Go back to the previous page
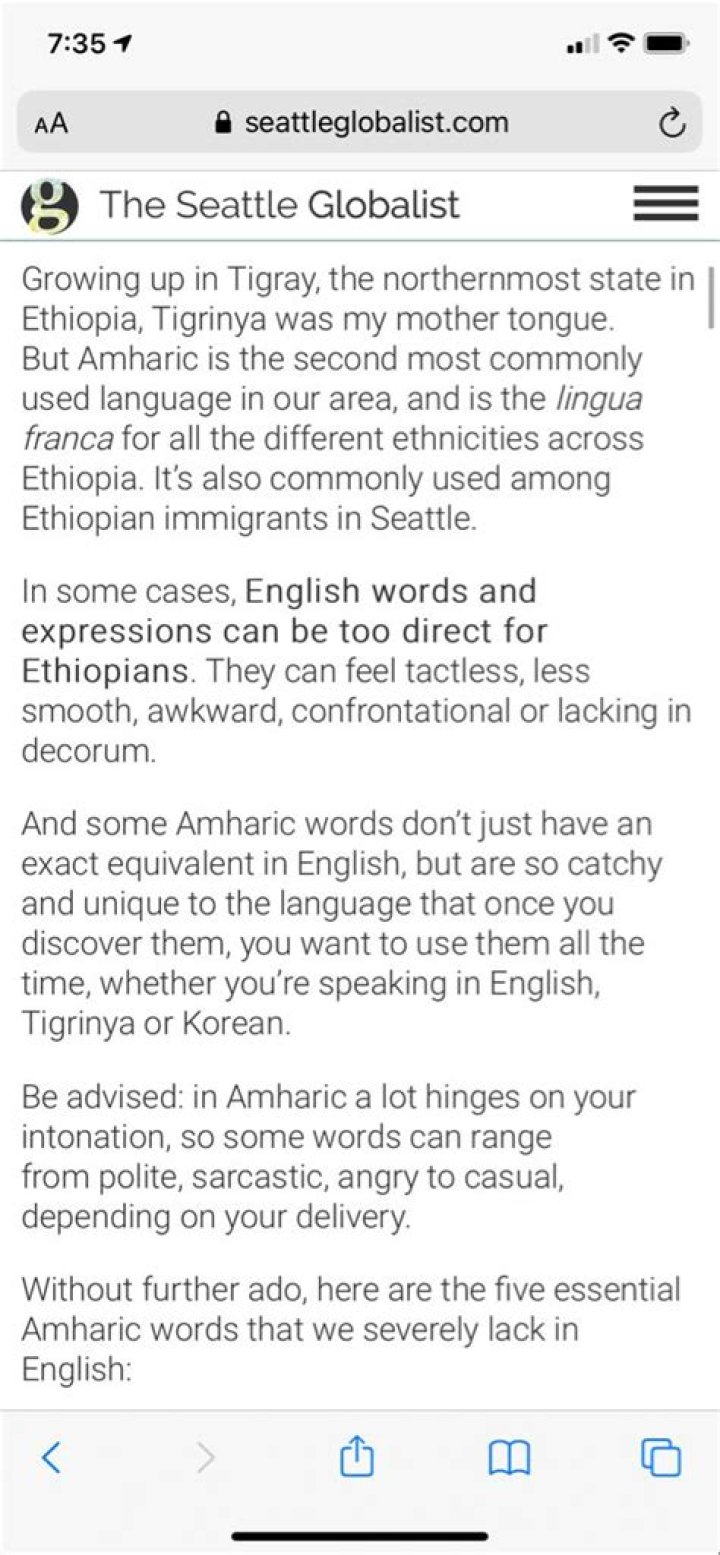 pyautogui.click(x=51, y=1458)
